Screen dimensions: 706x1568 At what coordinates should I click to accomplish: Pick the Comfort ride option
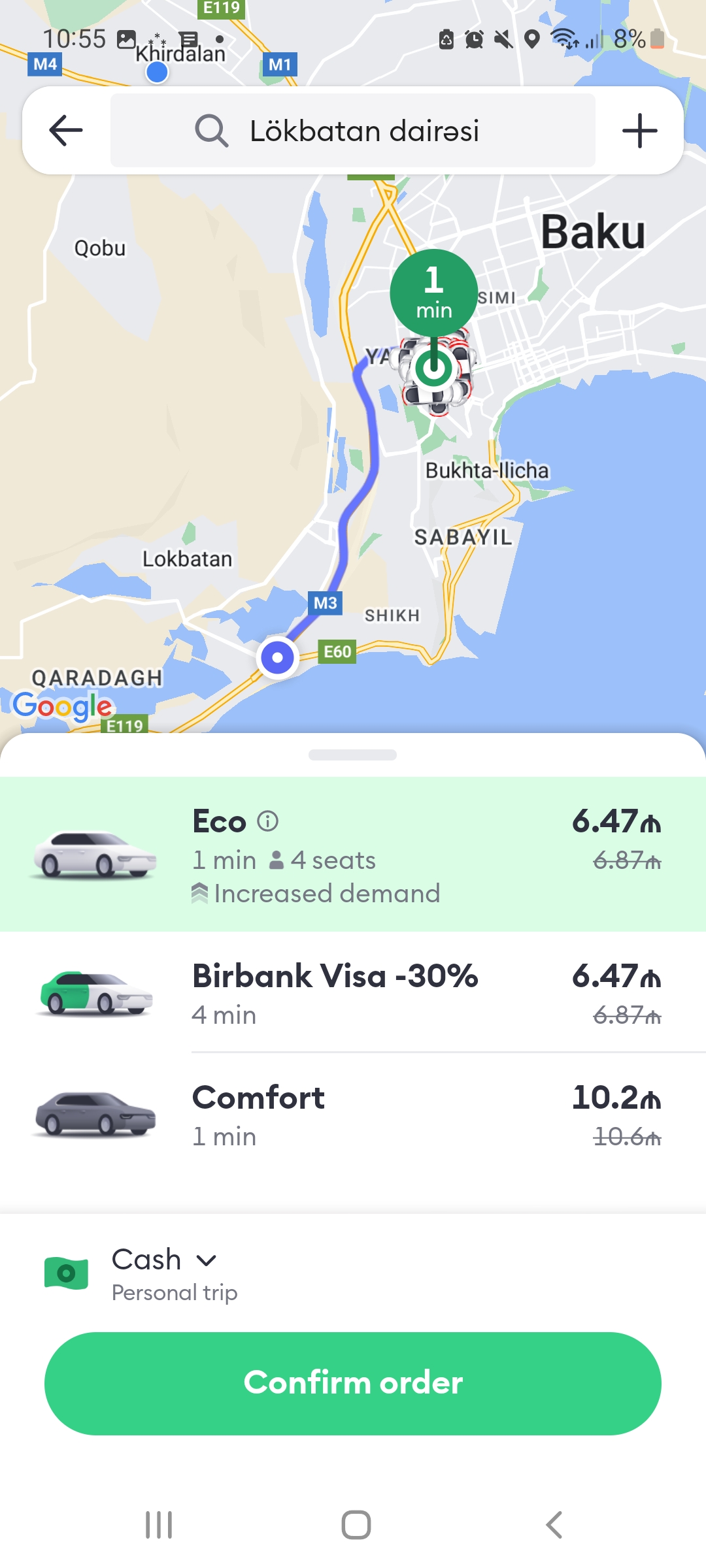[x=353, y=1115]
